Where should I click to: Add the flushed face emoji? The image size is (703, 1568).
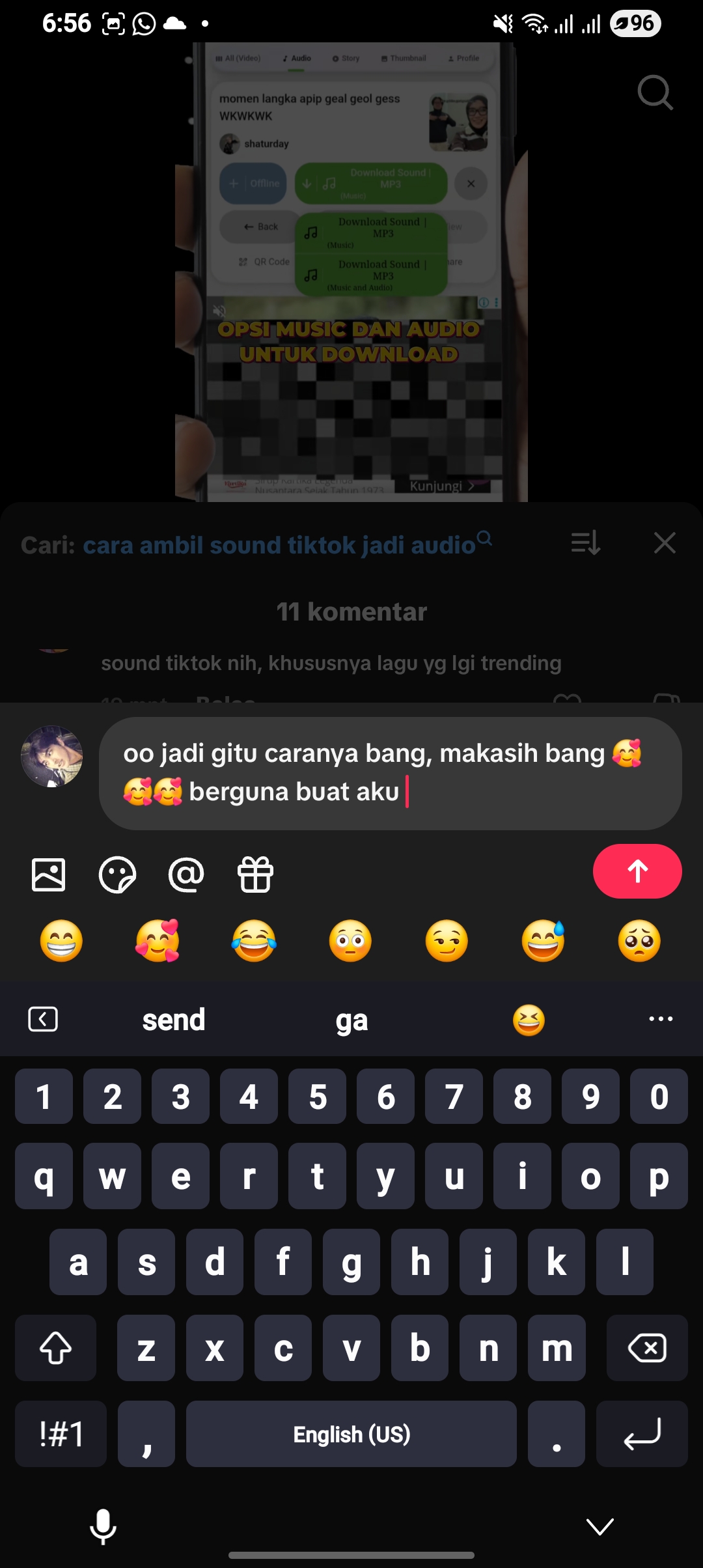tap(350, 941)
